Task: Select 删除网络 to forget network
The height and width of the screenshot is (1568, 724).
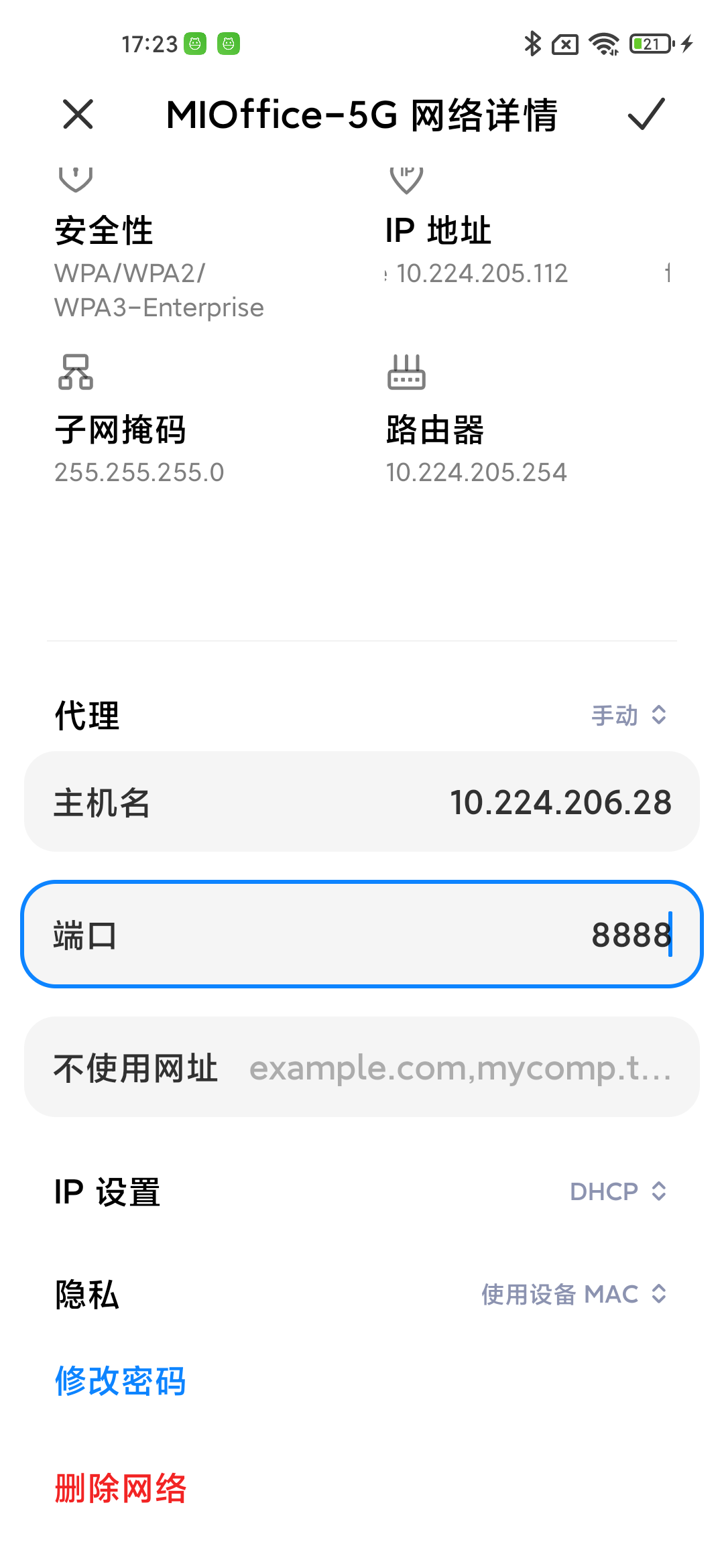Action: (121, 1488)
